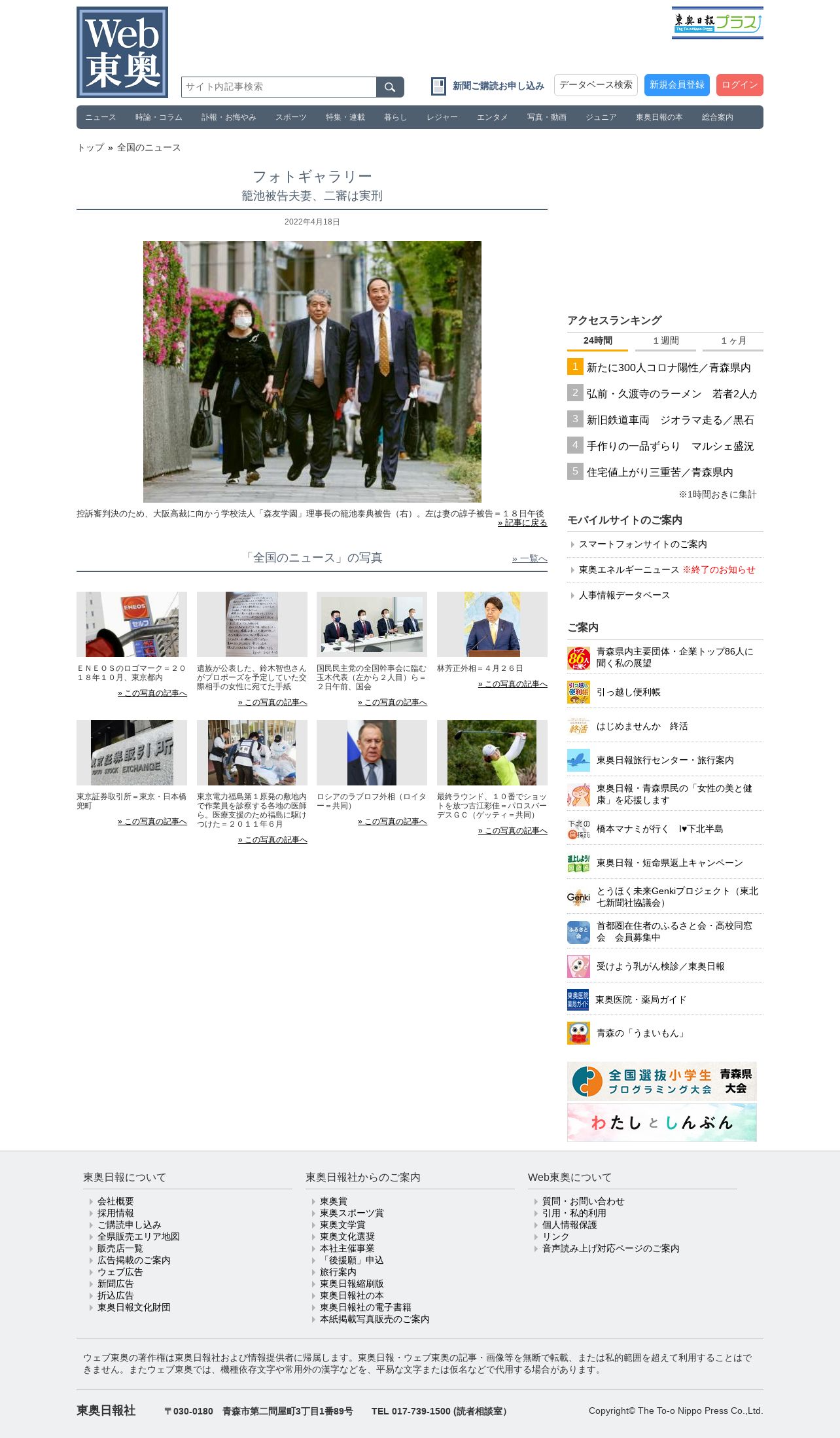The image size is (840, 1438).
Task: Tap the 全国選抜小学生プログラミング大会 banner
Action: [x=661, y=1081]
